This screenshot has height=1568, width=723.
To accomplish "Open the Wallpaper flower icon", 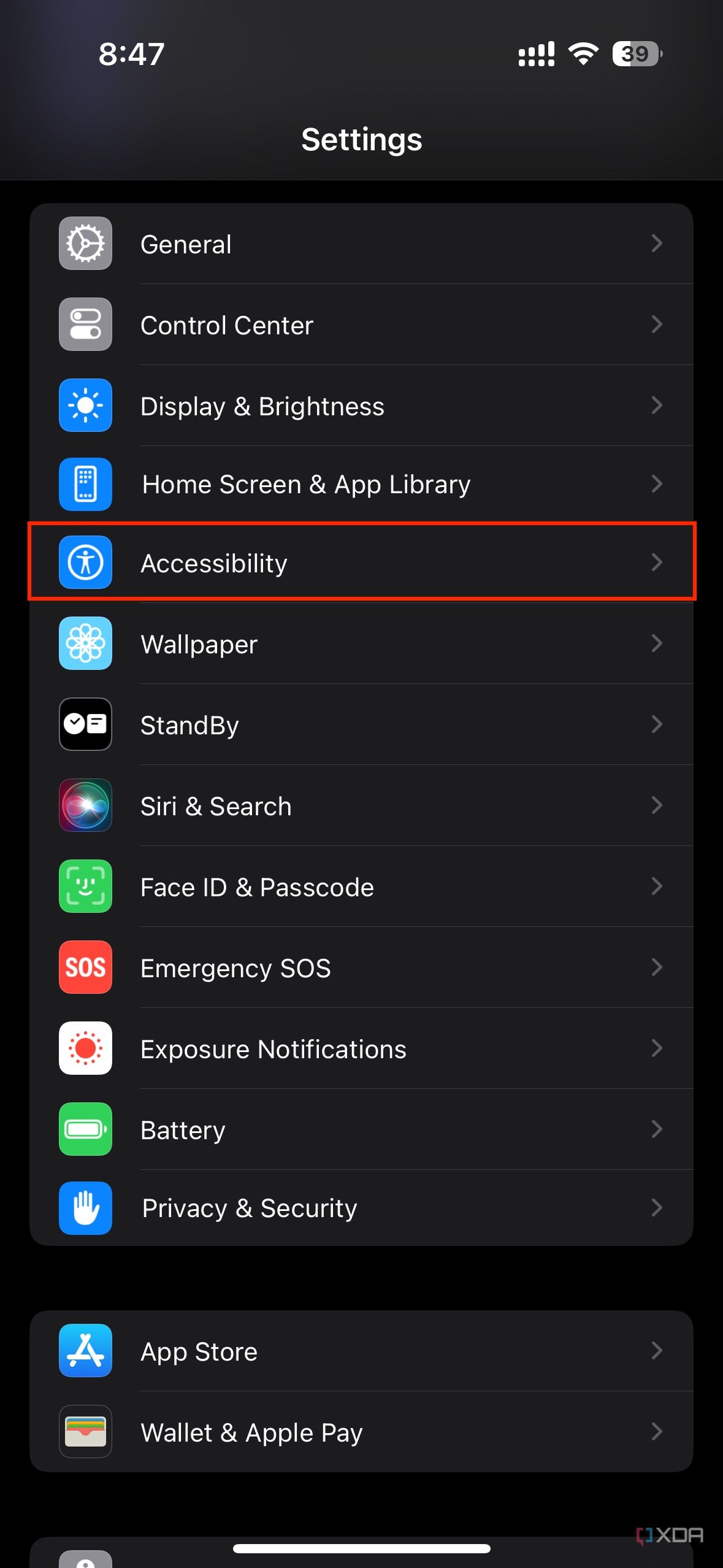I will (x=85, y=644).
